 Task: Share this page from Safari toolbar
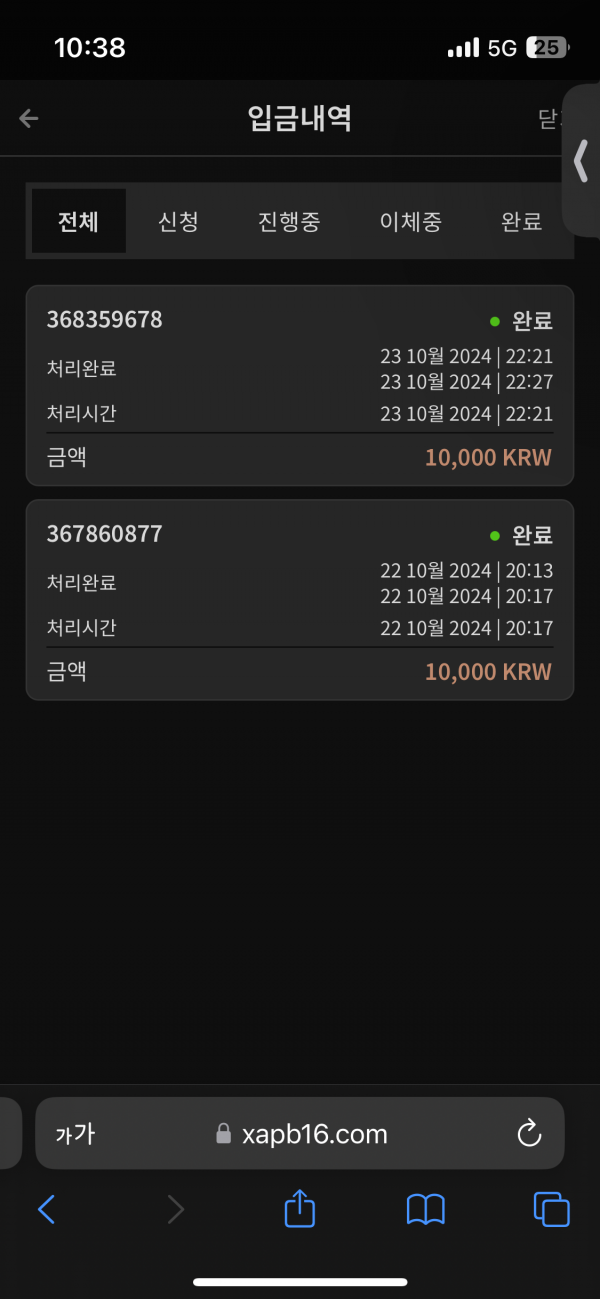pyautogui.click(x=300, y=1210)
